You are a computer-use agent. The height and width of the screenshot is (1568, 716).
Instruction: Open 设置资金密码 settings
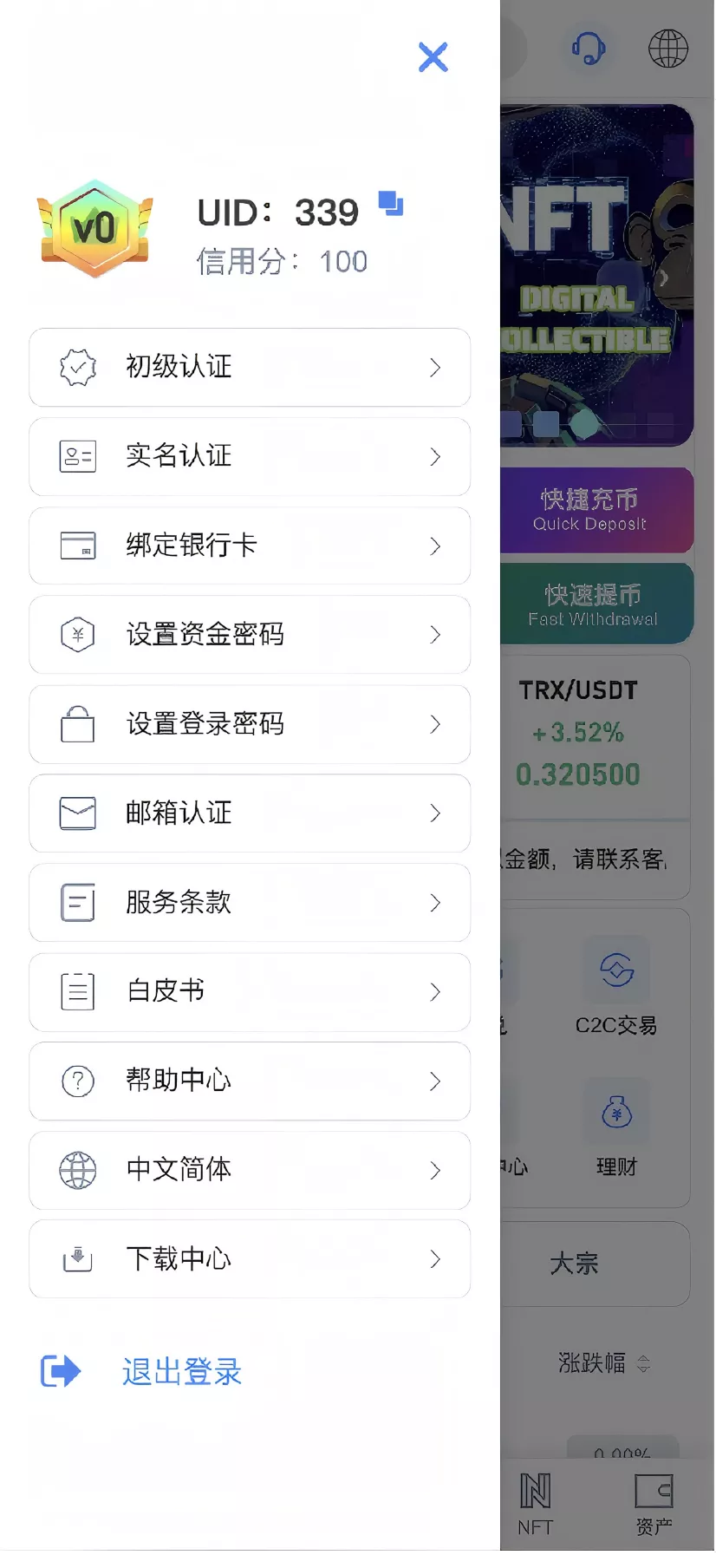coord(250,635)
